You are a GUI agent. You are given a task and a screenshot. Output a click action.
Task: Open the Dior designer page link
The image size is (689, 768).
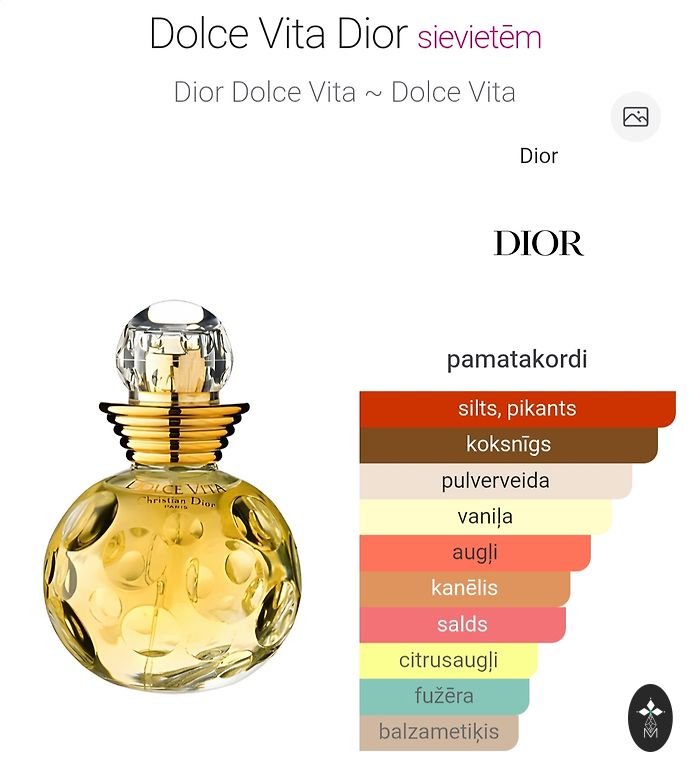click(x=538, y=156)
